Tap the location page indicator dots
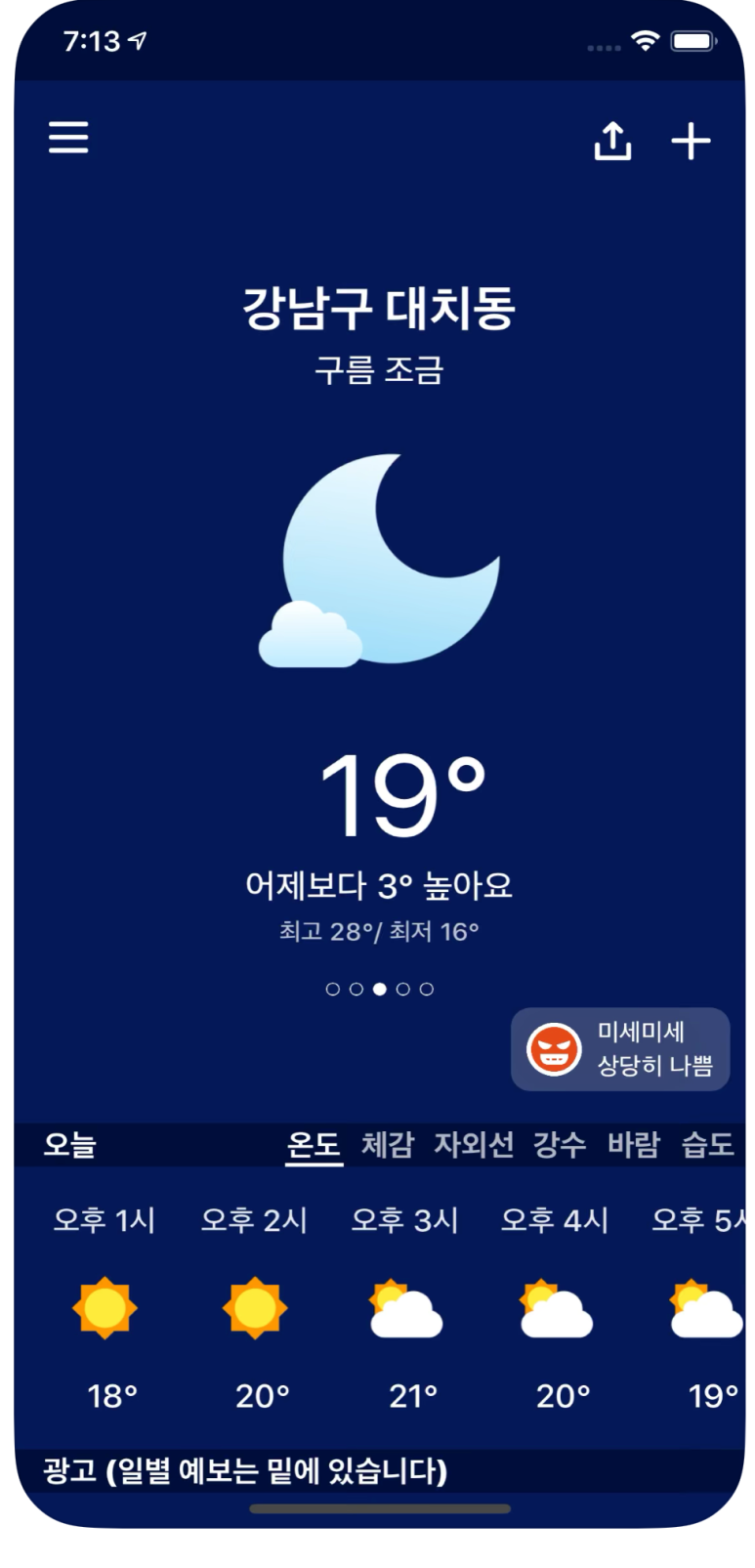The image size is (755, 1568). click(379, 989)
